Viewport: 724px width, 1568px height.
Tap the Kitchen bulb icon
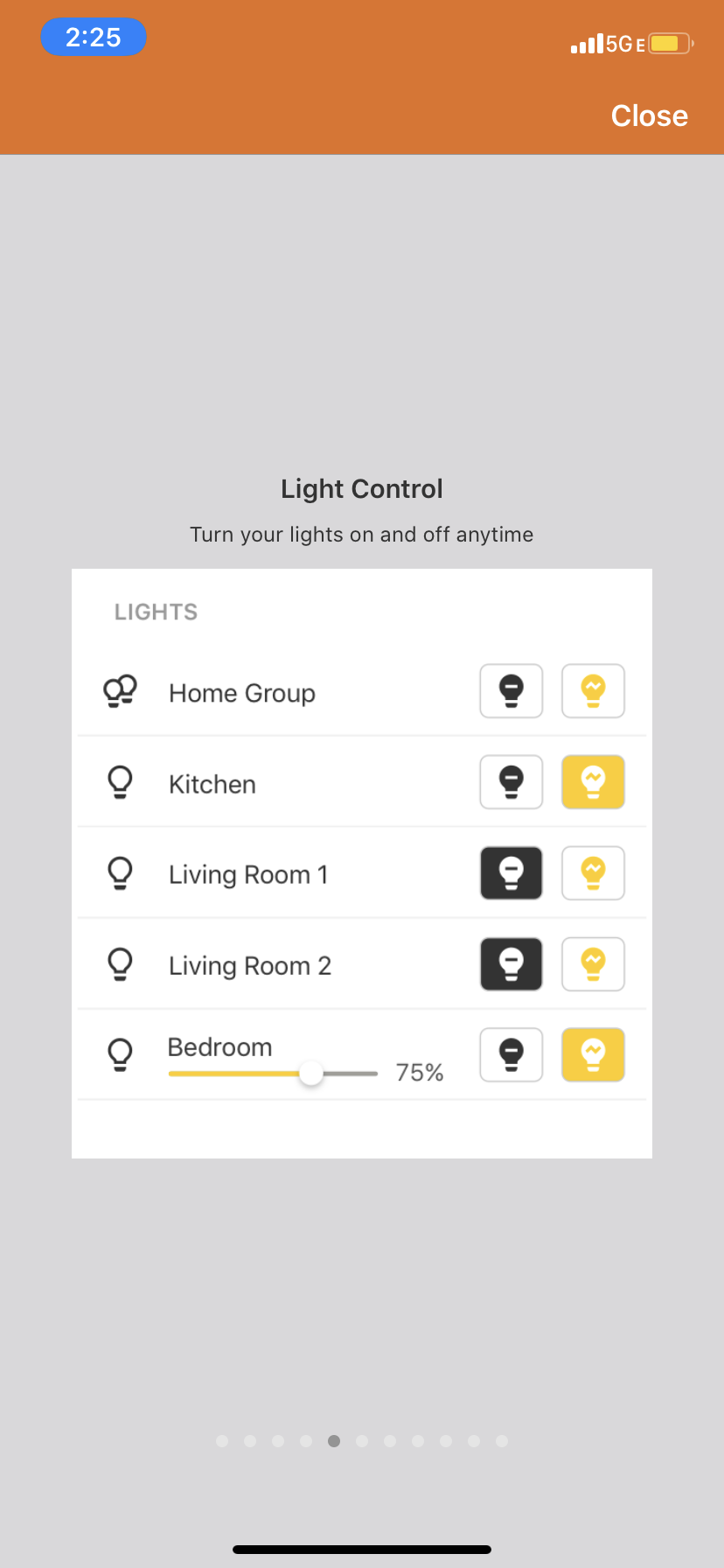(x=120, y=782)
